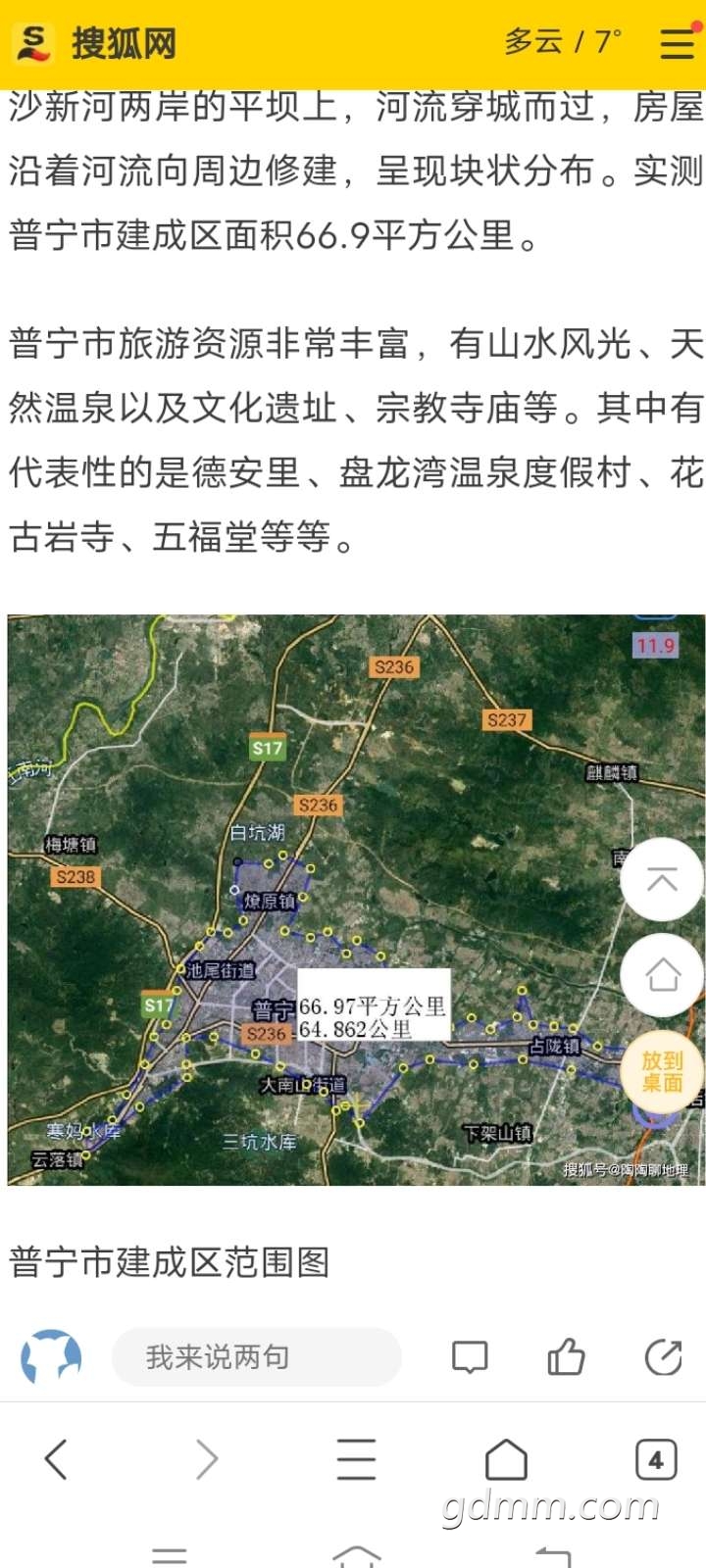View the article comments
The height and width of the screenshot is (1568, 706).
point(470,1357)
